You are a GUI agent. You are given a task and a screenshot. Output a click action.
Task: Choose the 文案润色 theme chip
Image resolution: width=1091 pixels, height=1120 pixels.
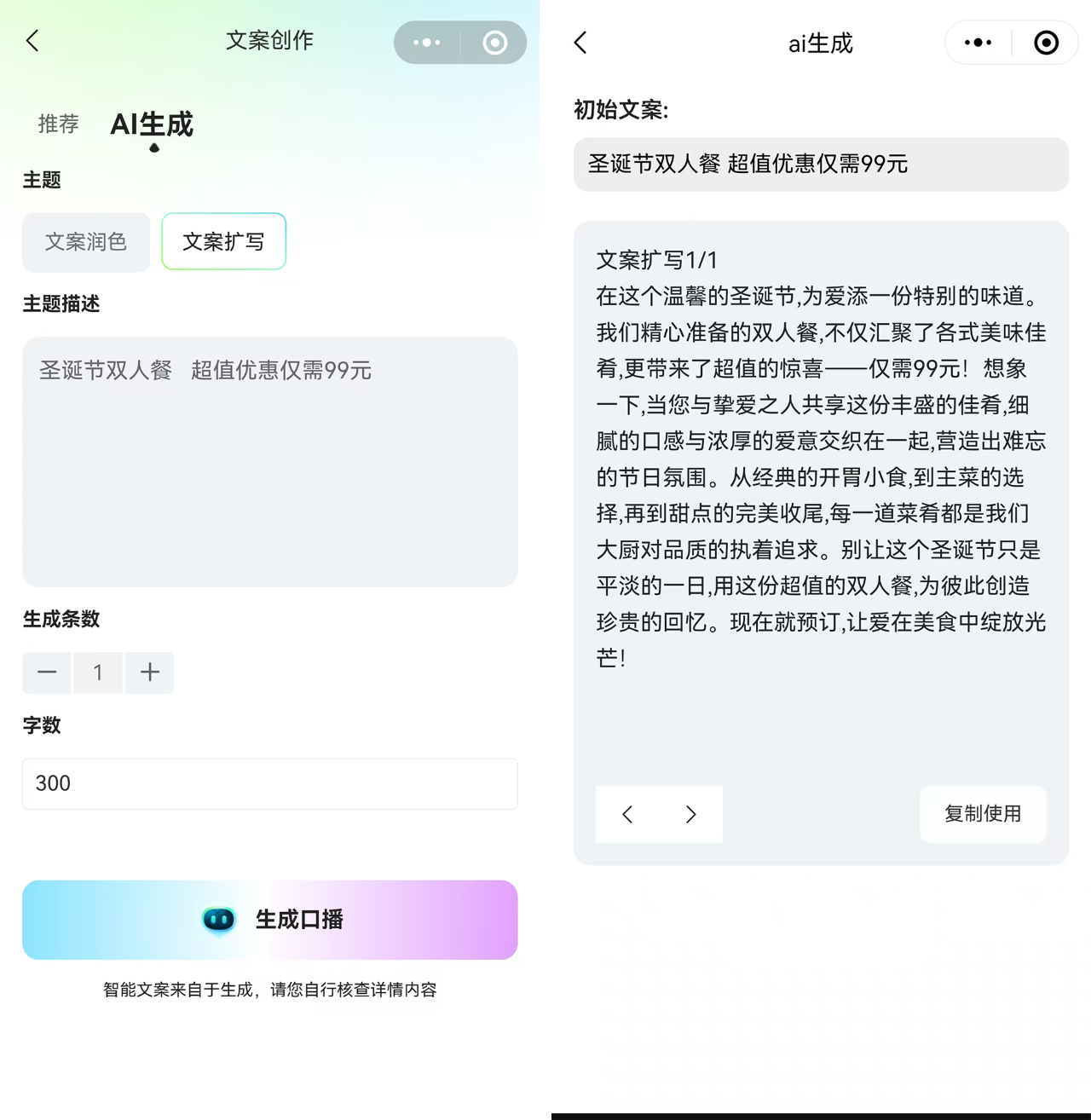click(86, 242)
